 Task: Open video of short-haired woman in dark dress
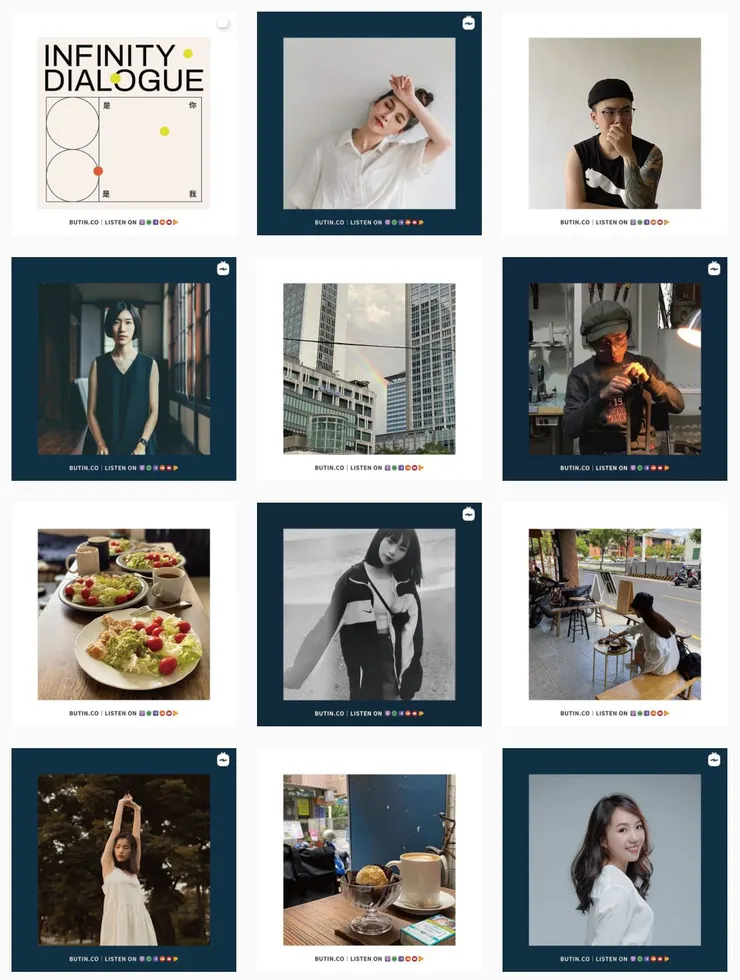(124, 368)
